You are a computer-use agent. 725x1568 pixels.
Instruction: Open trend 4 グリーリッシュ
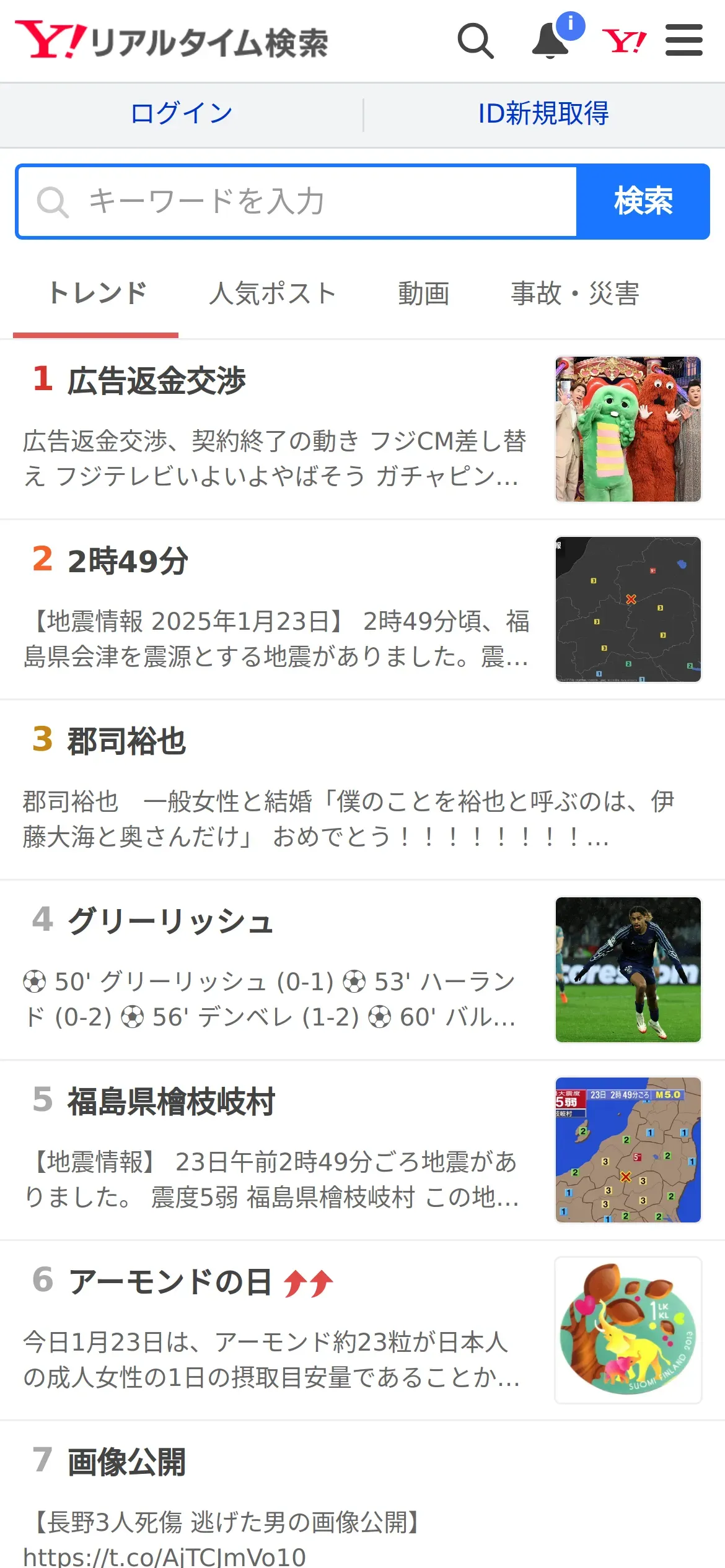170,921
